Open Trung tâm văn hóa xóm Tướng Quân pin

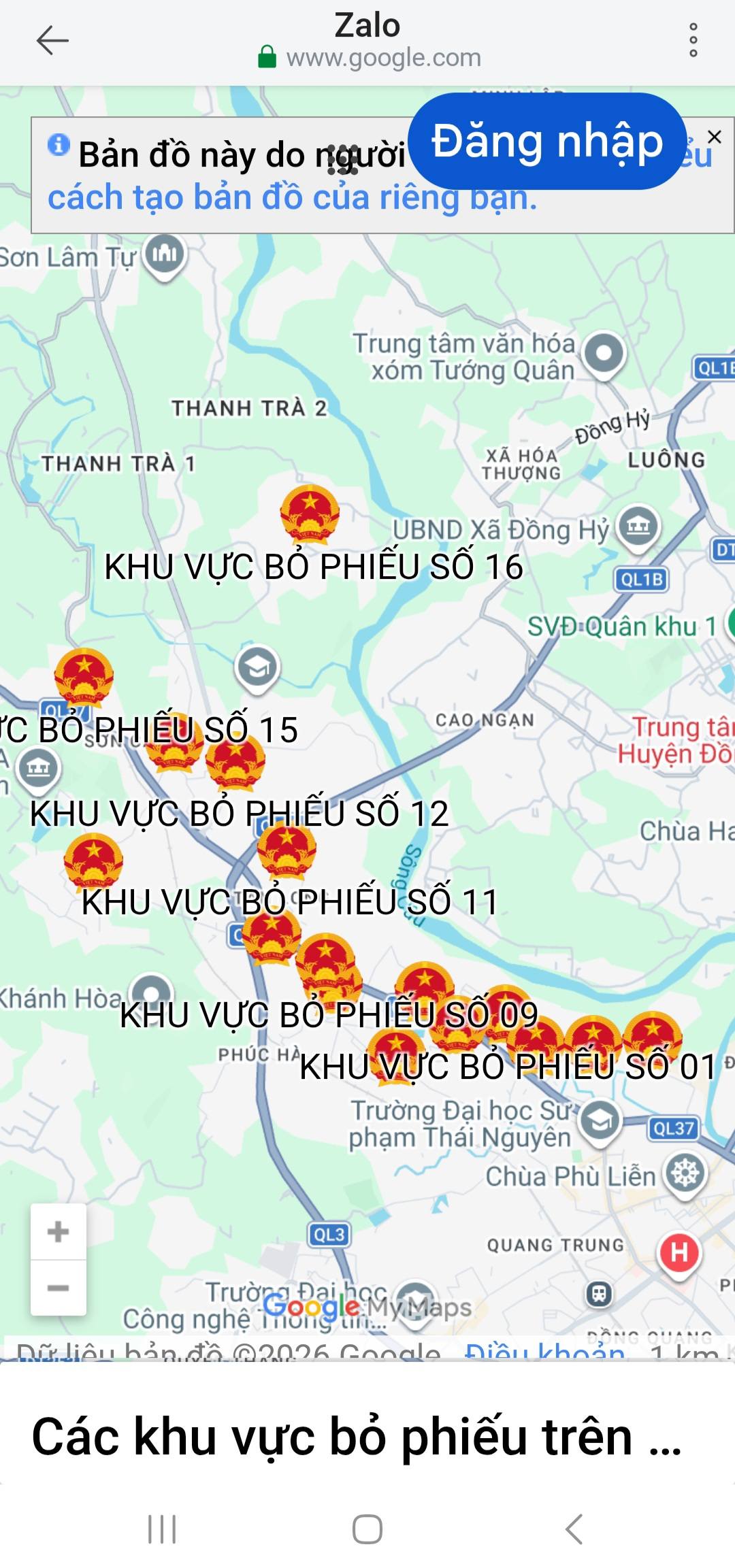[x=604, y=354]
